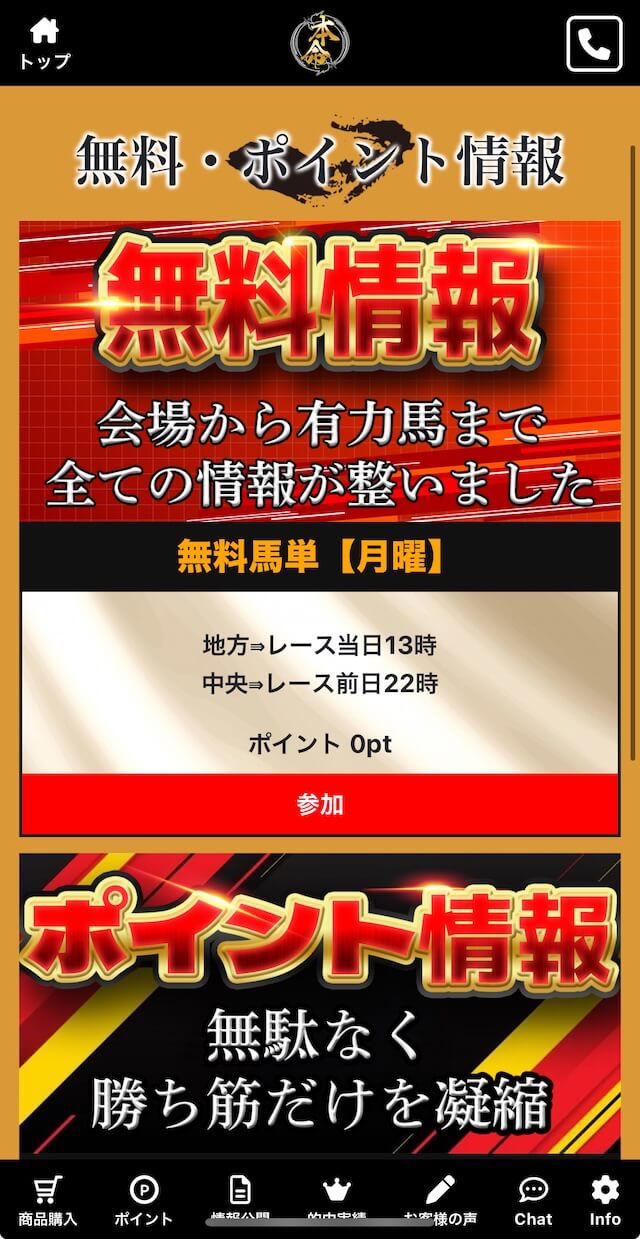The width and height of the screenshot is (640, 1239).
Task: Tap the red 参加 button
Action: pyautogui.click(x=320, y=804)
